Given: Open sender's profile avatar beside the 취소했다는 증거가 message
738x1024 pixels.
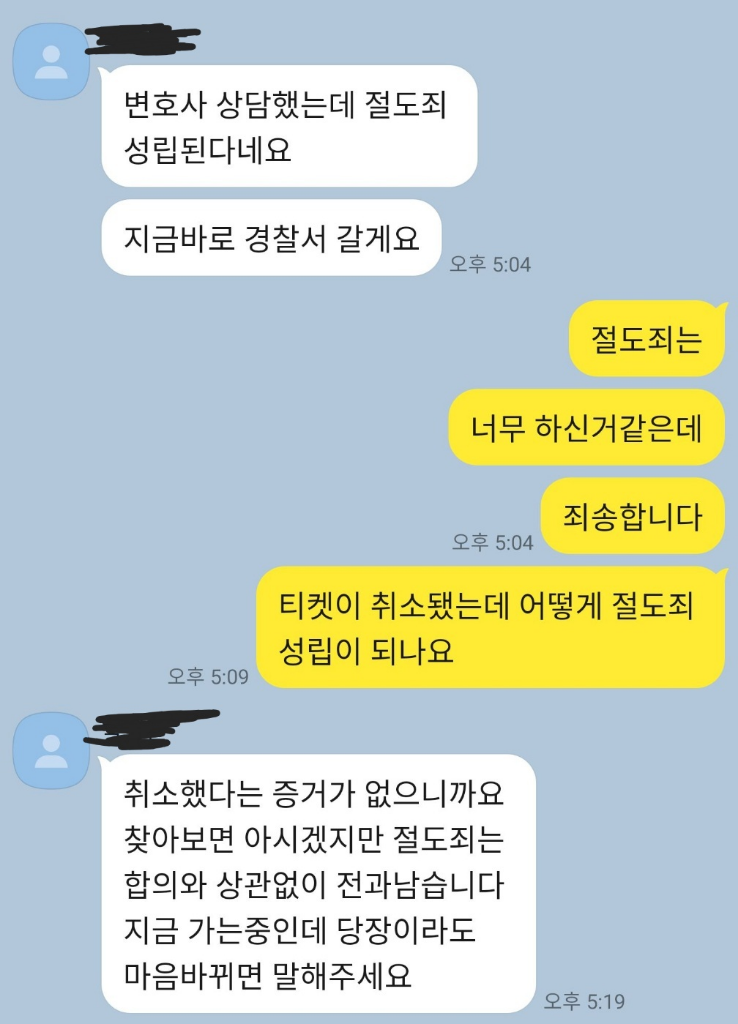Looking at the screenshot, I should click(x=50, y=750).
